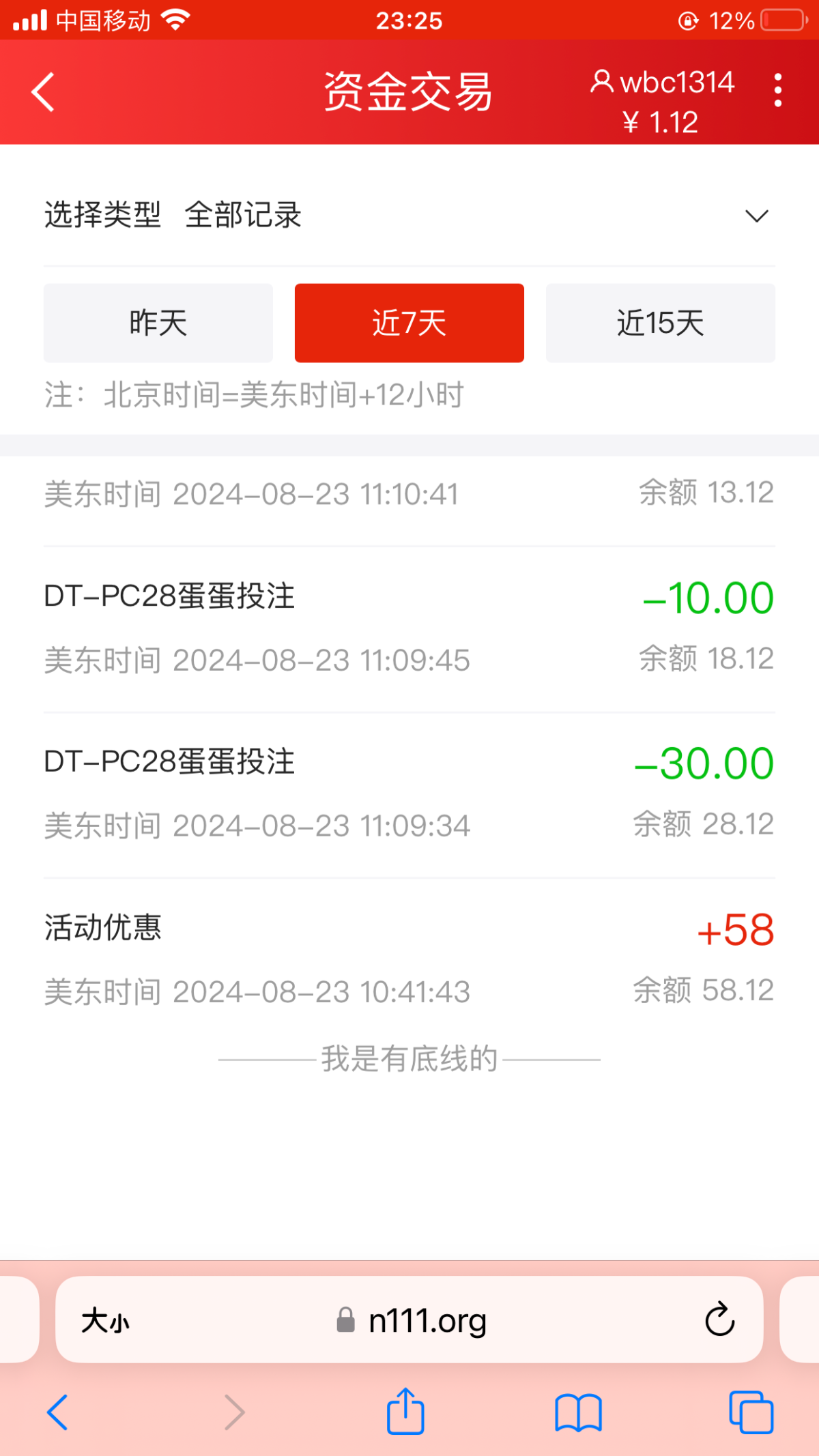
Task: Select the 近7天 filter
Action: [409, 323]
